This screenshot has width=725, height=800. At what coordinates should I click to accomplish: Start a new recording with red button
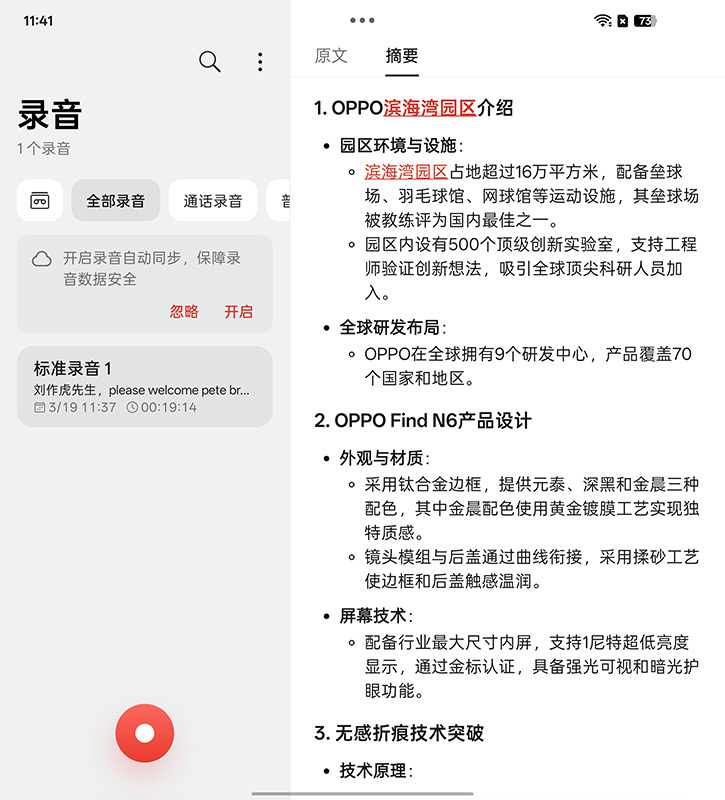click(x=145, y=733)
